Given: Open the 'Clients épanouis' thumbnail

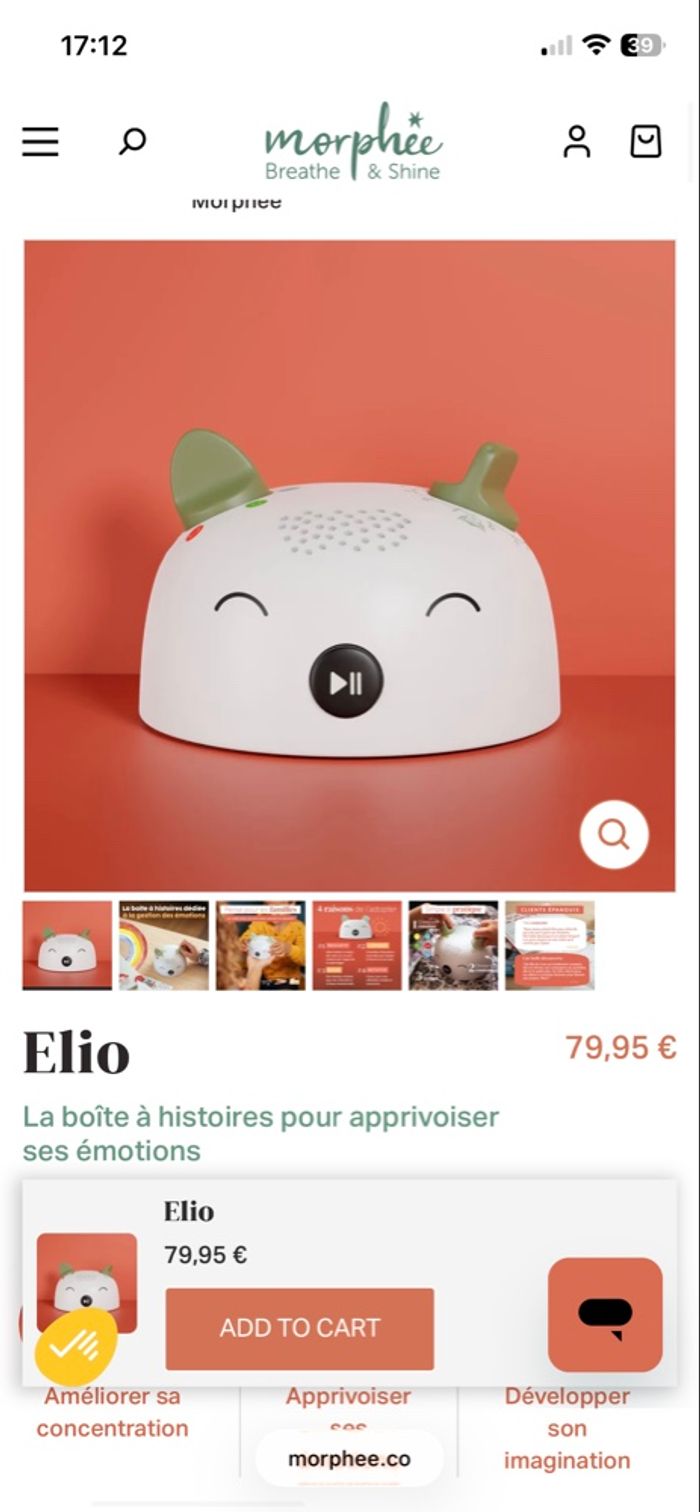Looking at the screenshot, I should point(550,945).
